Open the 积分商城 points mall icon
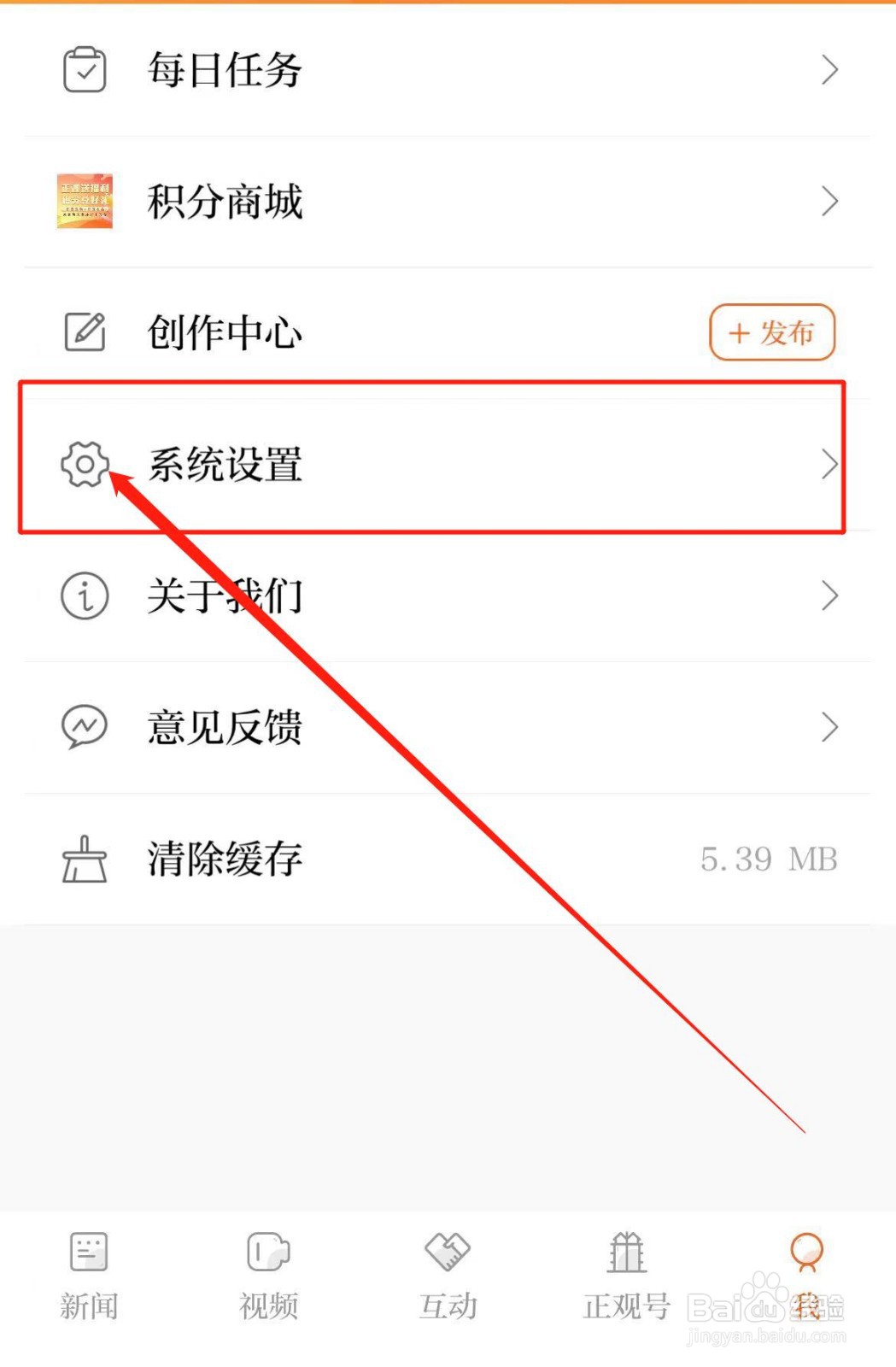 tap(83, 202)
